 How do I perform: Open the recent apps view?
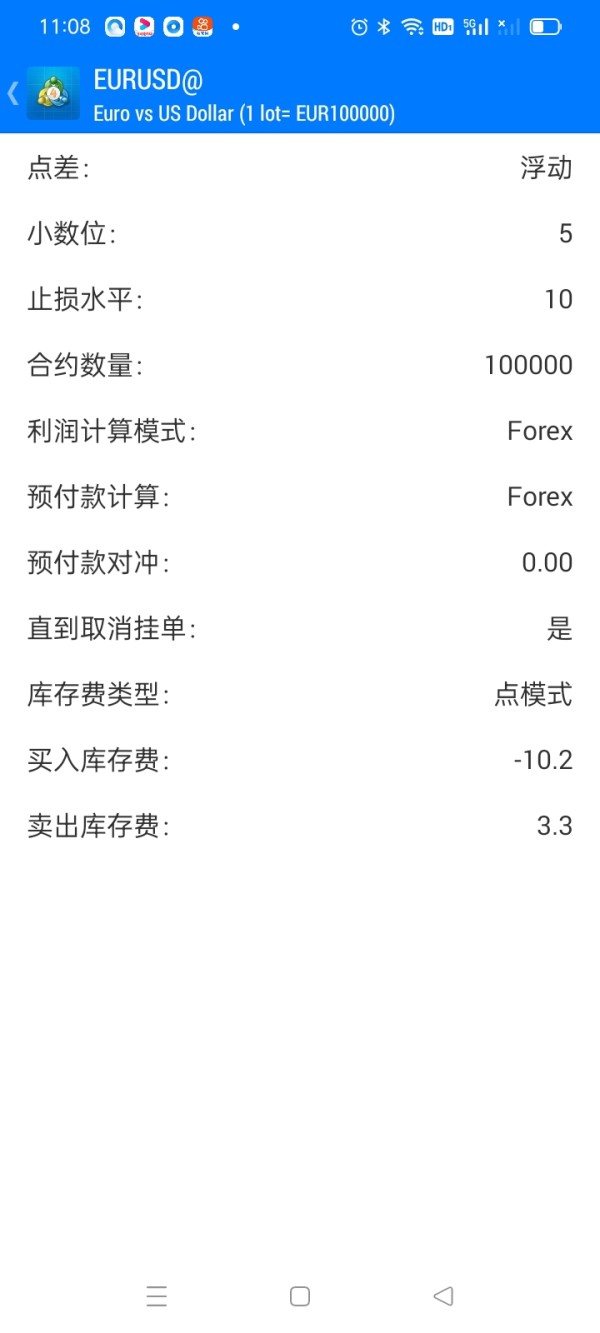157,1296
